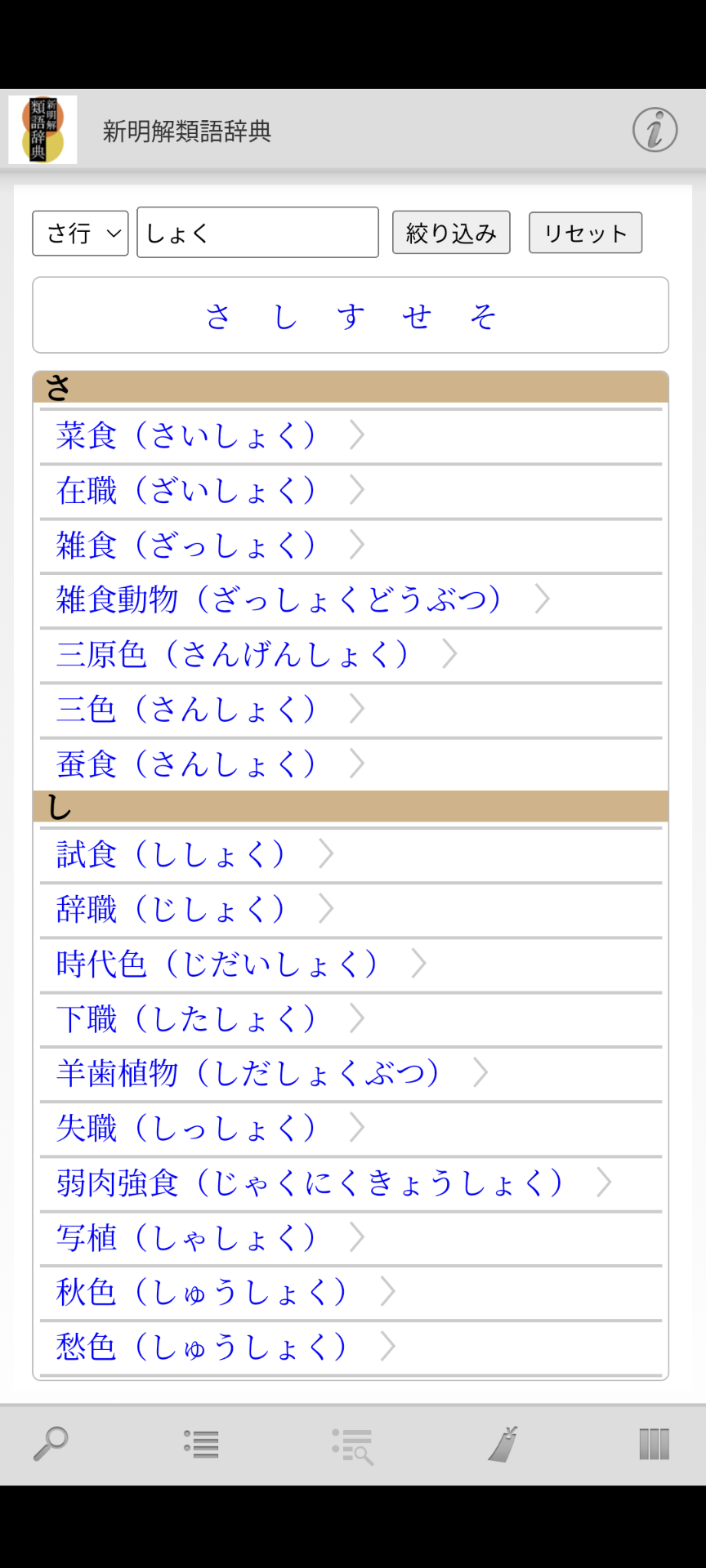The height and width of the screenshot is (1568, 706).
Task: Tap the search field containing しょく
Action: (x=257, y=233)
